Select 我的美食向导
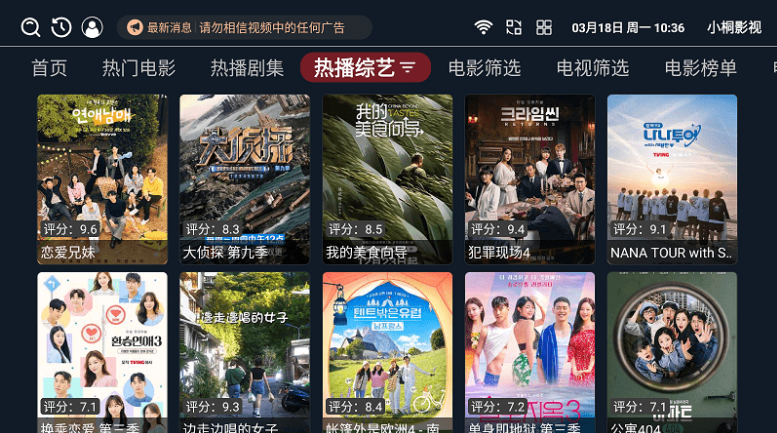The image size is (777, 433). click(x=387, y=179)
